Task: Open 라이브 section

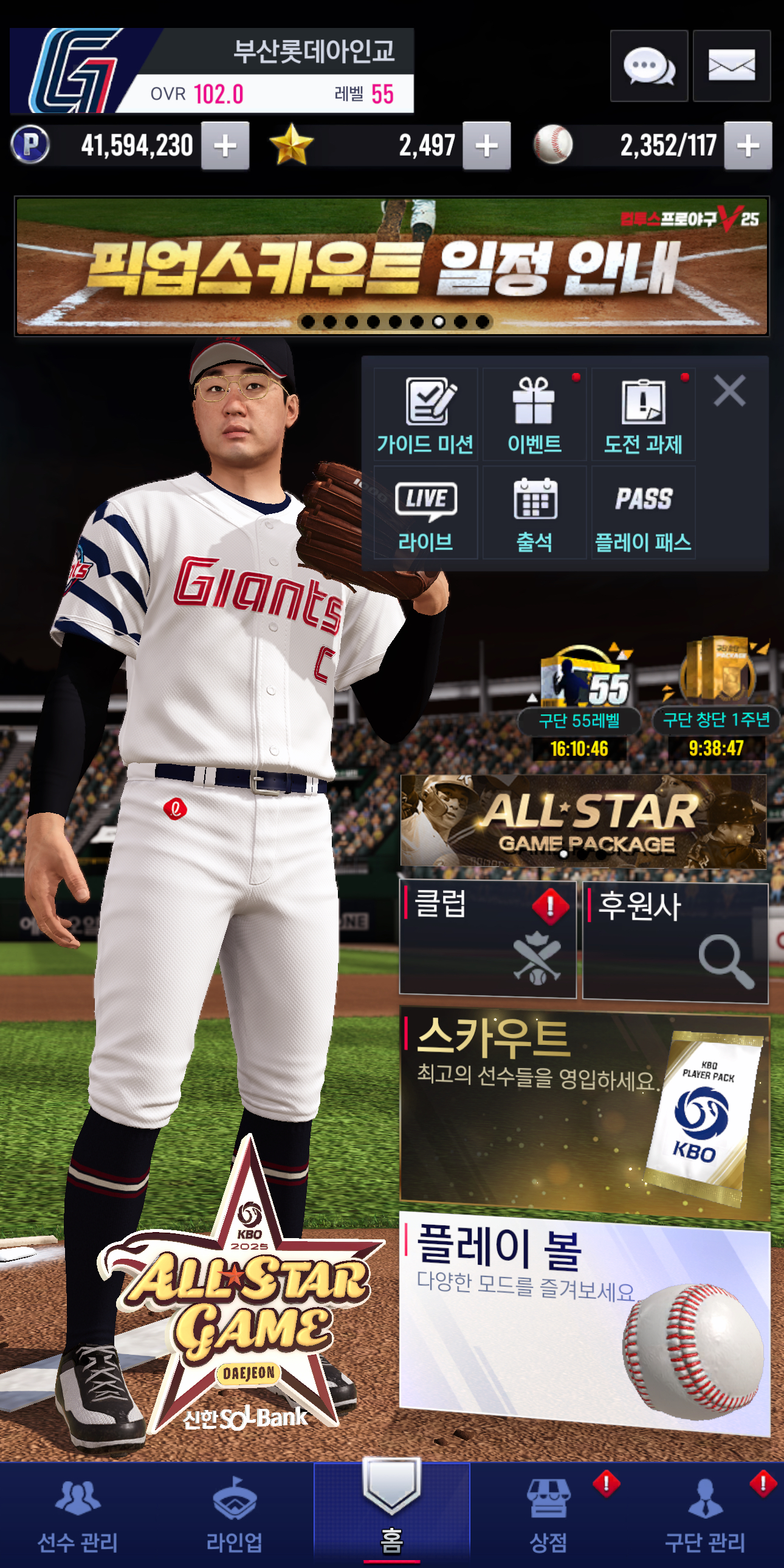Action: pyautogui.click(x=425, y=513)
